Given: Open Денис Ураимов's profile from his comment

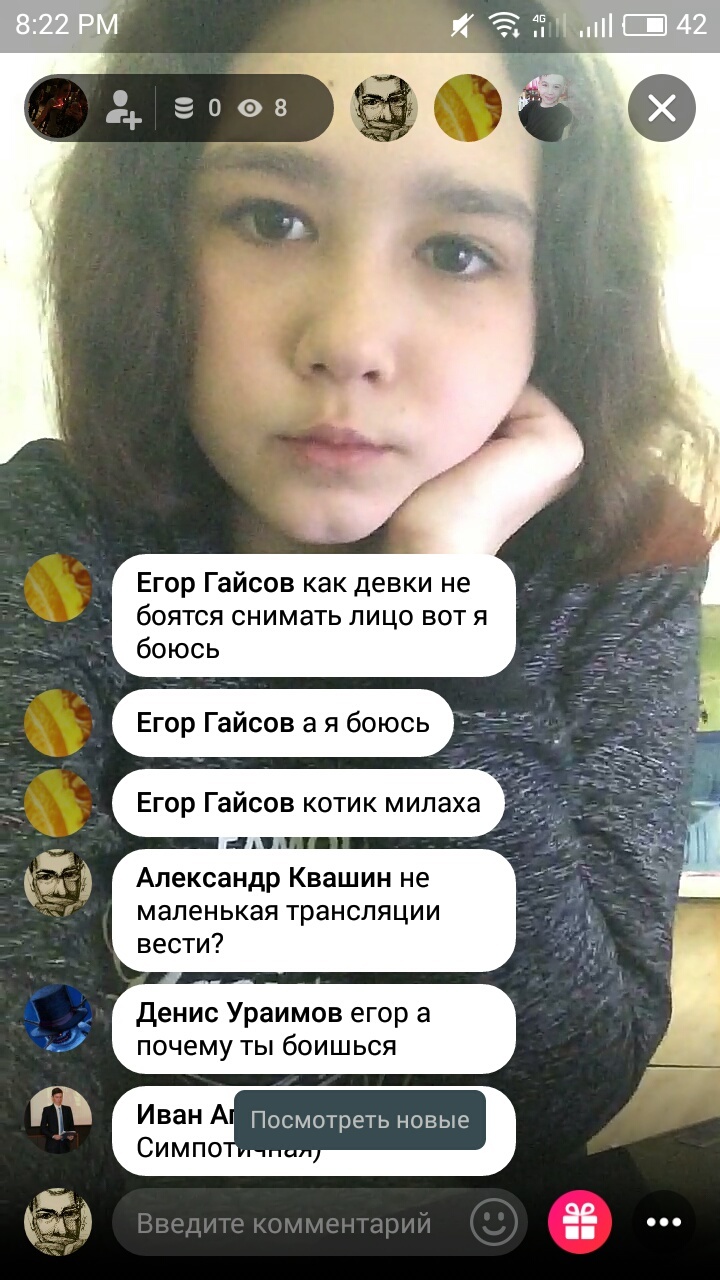Looking at the screenshot, I should (58, 1019).
